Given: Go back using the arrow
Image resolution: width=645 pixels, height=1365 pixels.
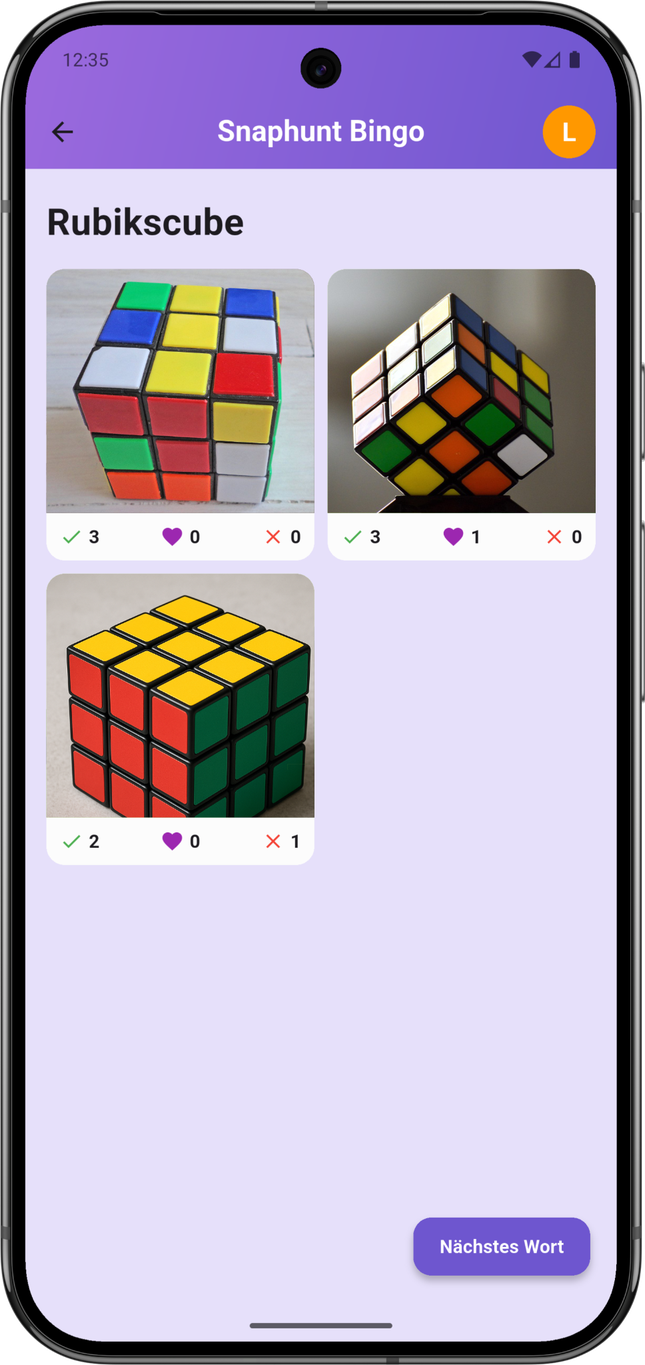Looking at the screenshot, I should click(x=62, y=132).
